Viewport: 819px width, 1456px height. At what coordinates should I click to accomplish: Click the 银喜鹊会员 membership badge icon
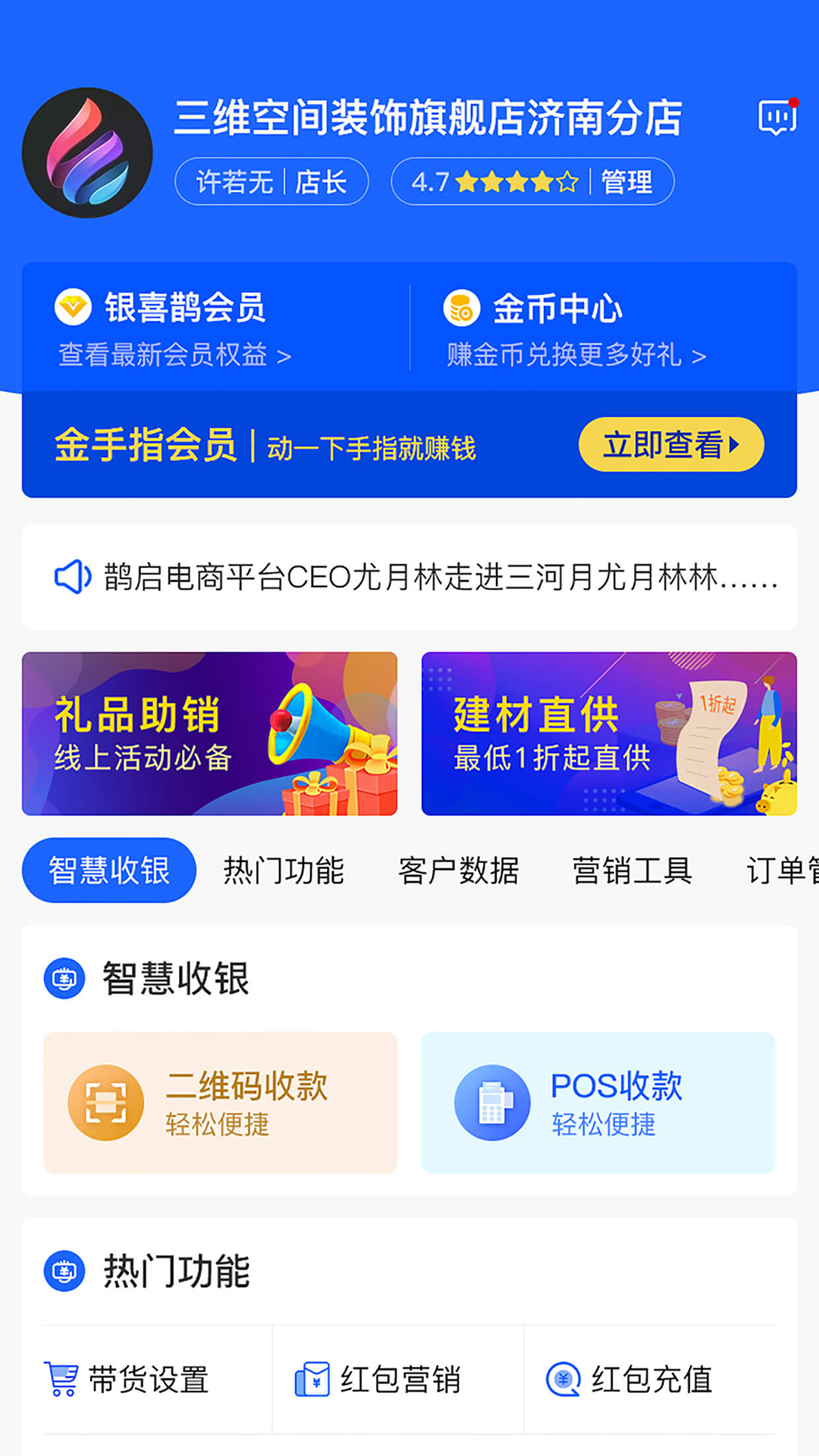pyautogui.click(x=73, y=308)
